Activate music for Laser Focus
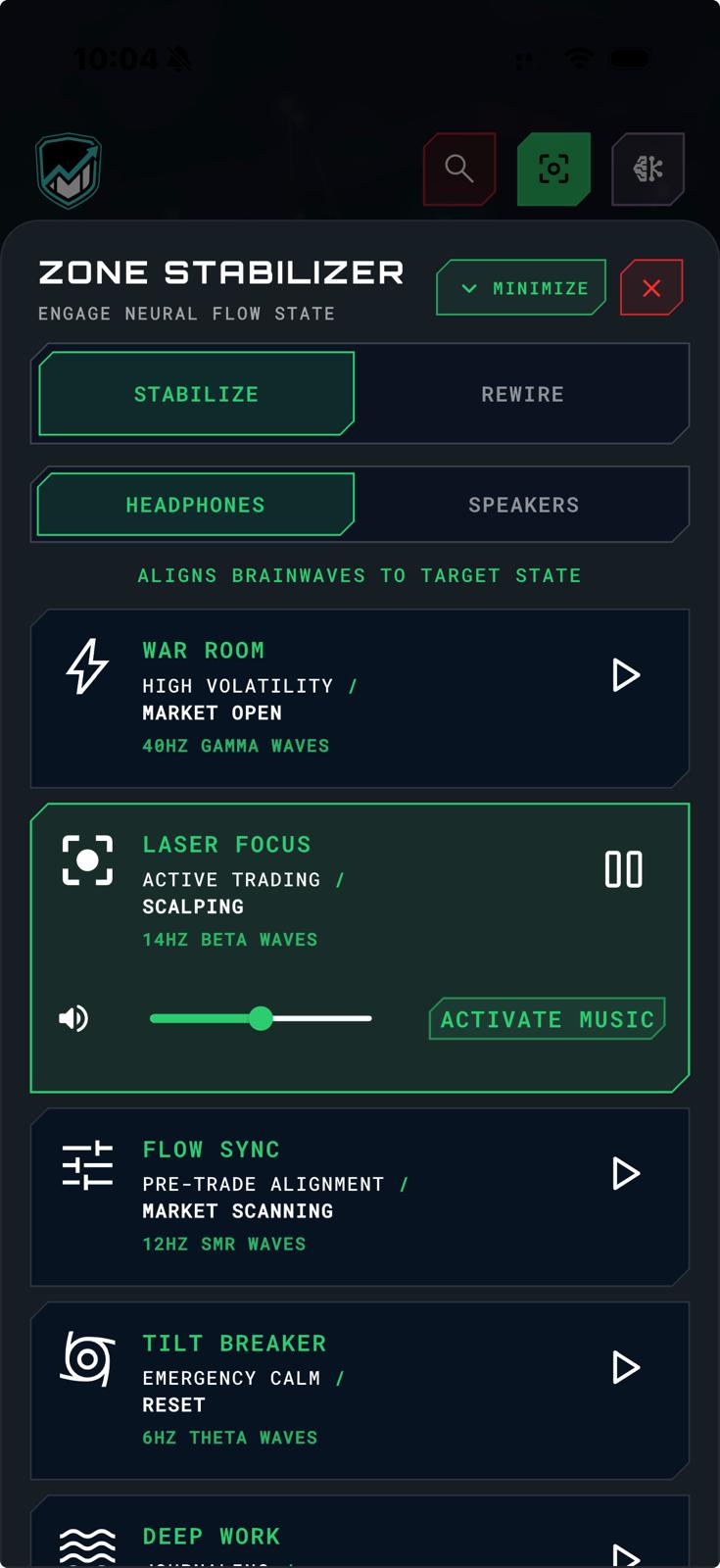720x1568 pixels. 548,1018
